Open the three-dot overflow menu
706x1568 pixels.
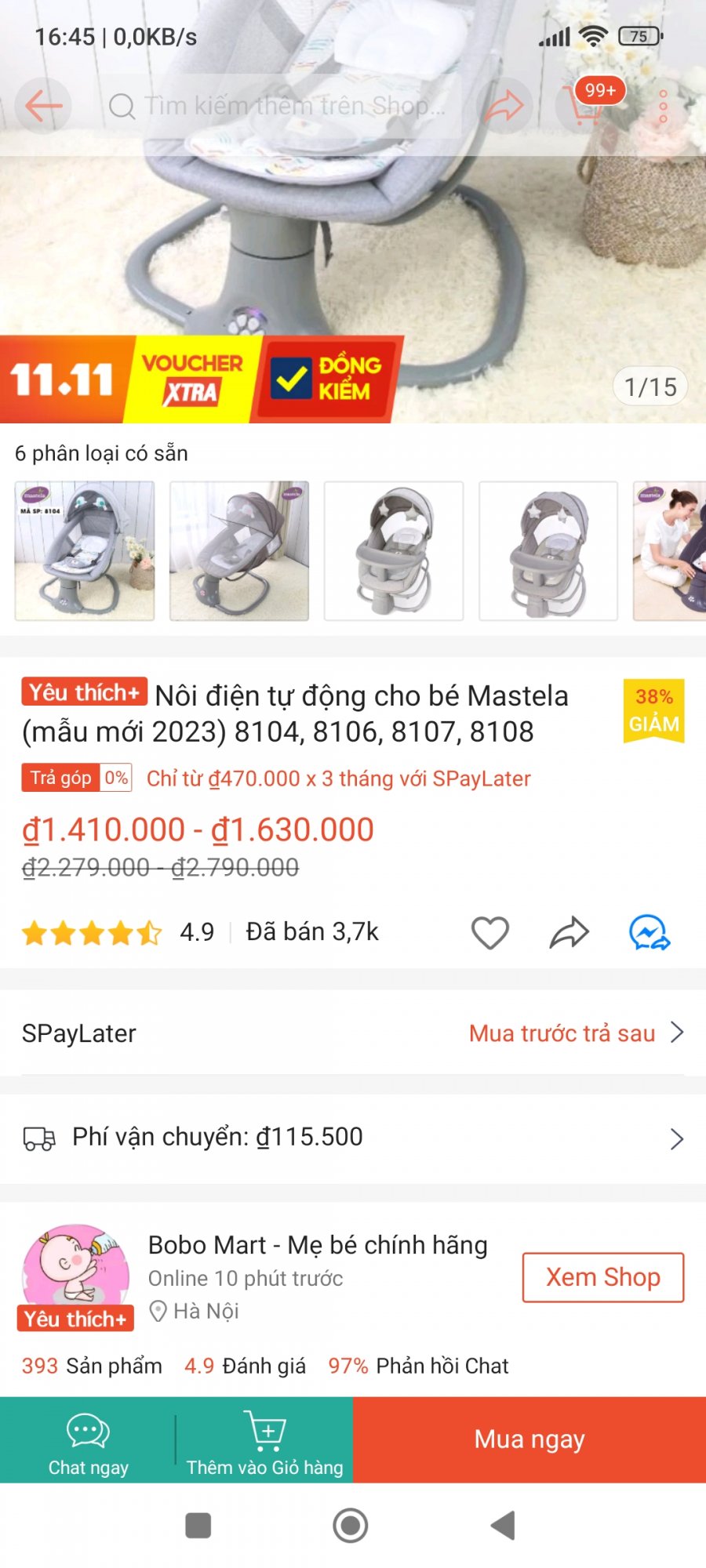663,106
